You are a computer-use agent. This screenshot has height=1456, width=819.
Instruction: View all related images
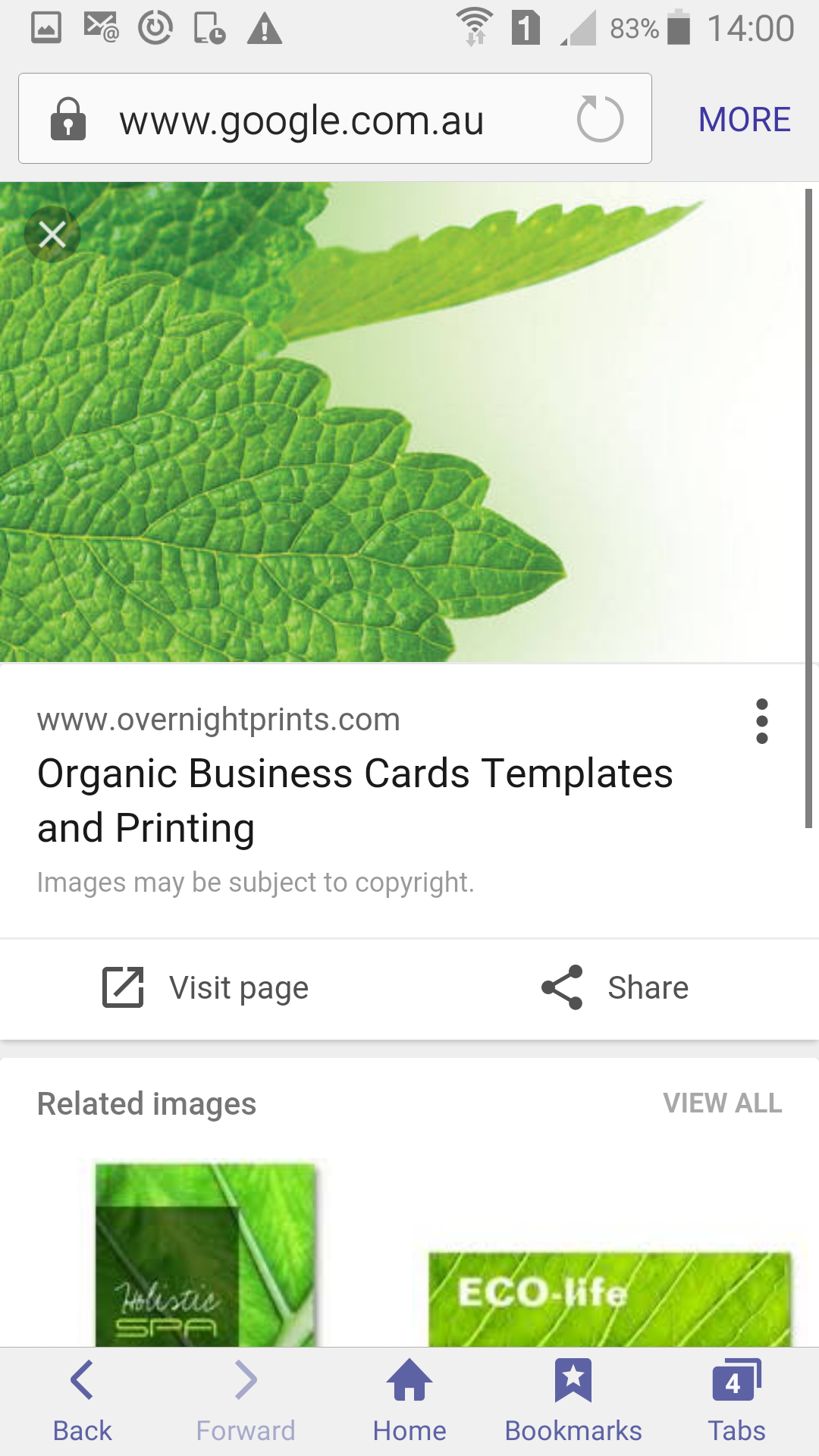(x=722, y=1103)
